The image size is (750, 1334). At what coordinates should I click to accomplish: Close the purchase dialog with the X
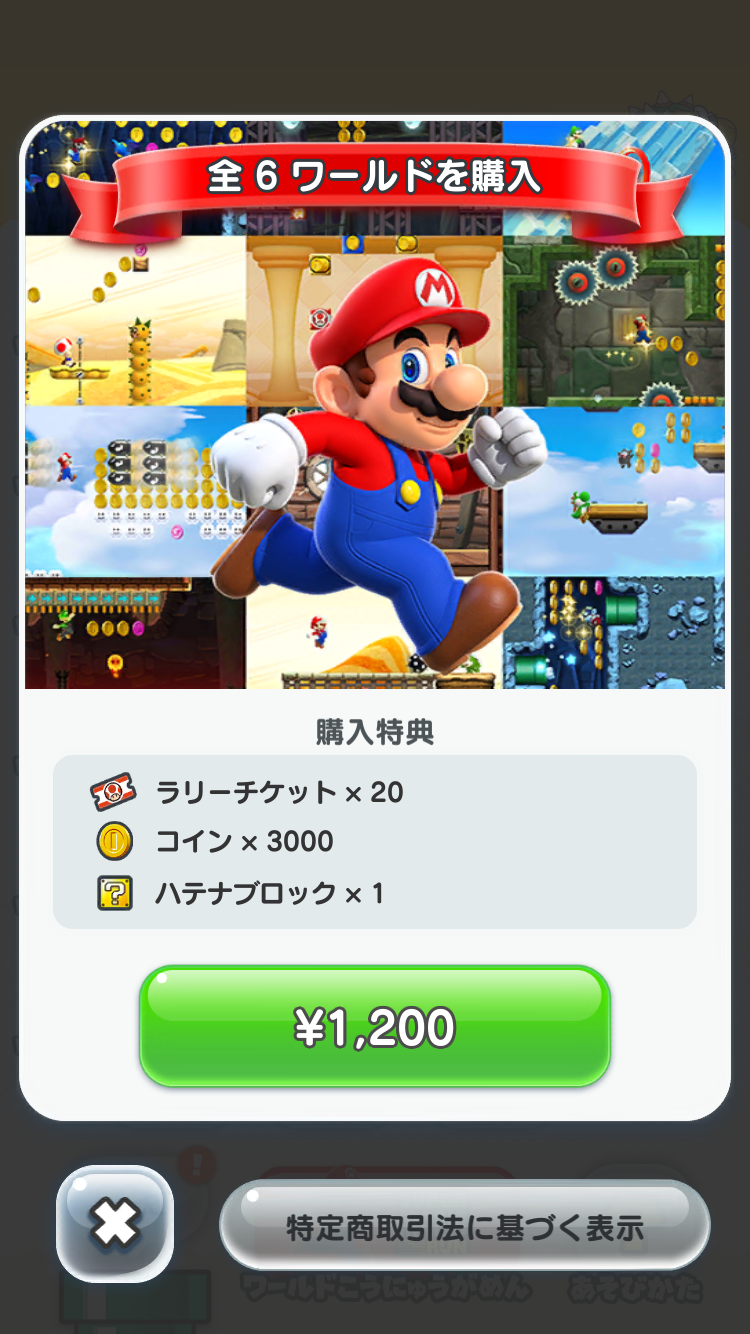[115, 1223]
